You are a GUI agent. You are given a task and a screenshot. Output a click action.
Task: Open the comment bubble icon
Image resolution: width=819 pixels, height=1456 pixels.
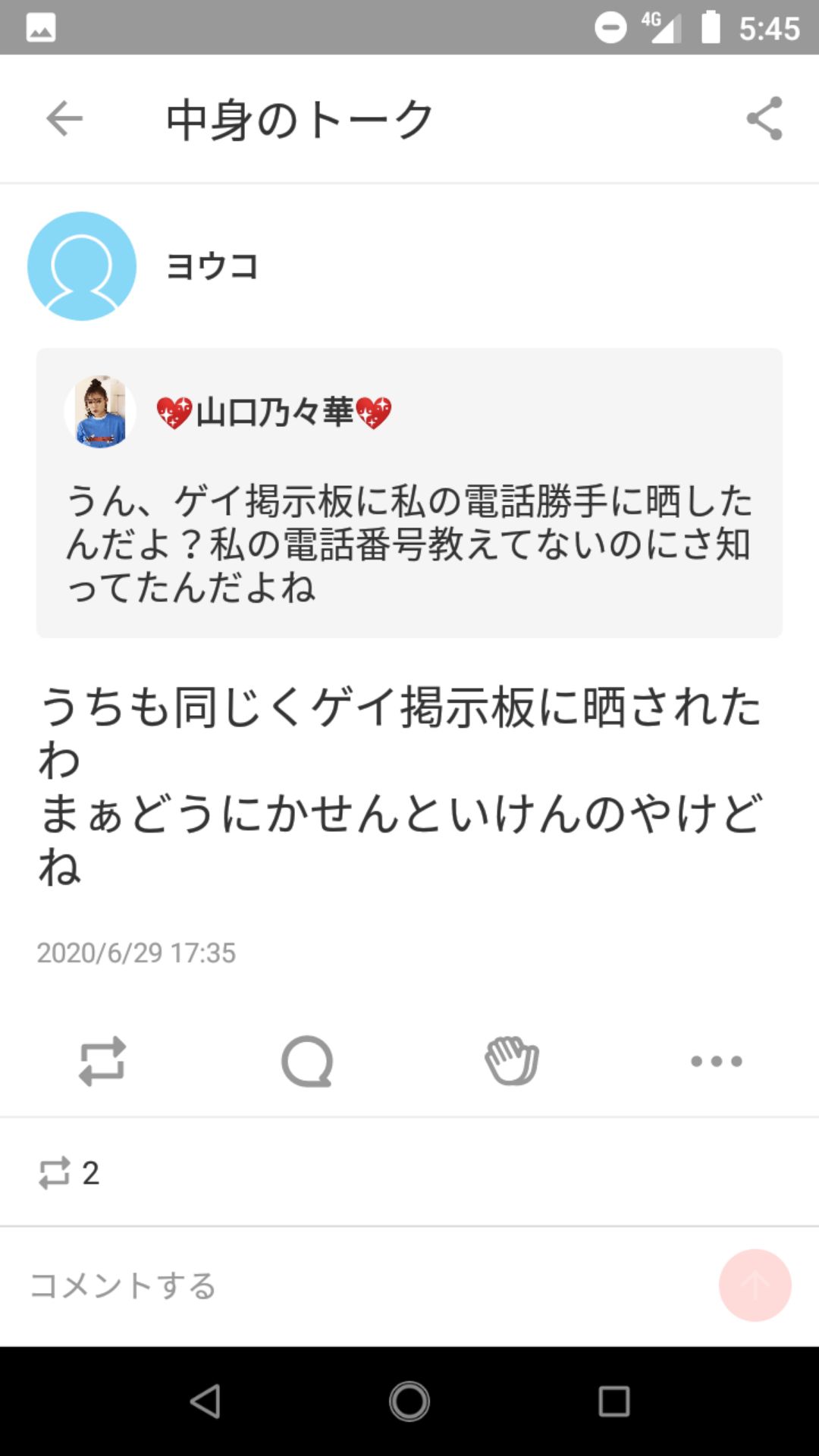pyautogui.click(x=308, y=1060)
